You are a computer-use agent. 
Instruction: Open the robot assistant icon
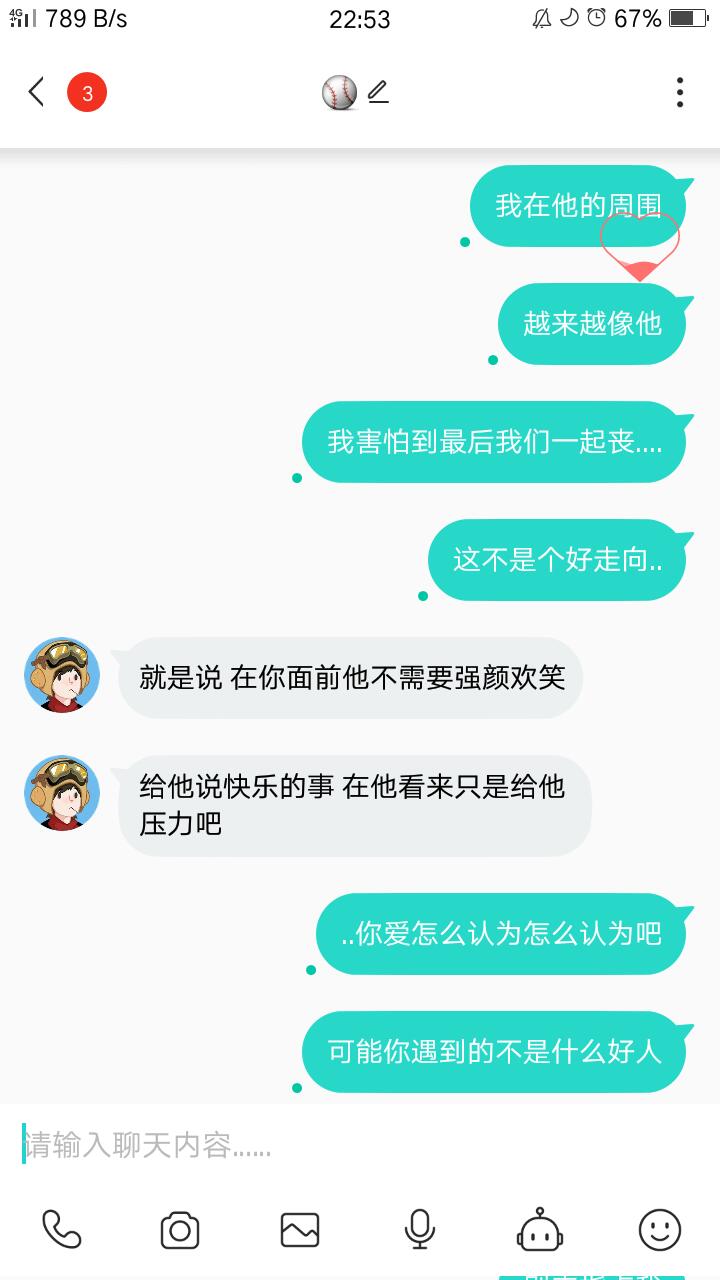(x=540, y=1229)
